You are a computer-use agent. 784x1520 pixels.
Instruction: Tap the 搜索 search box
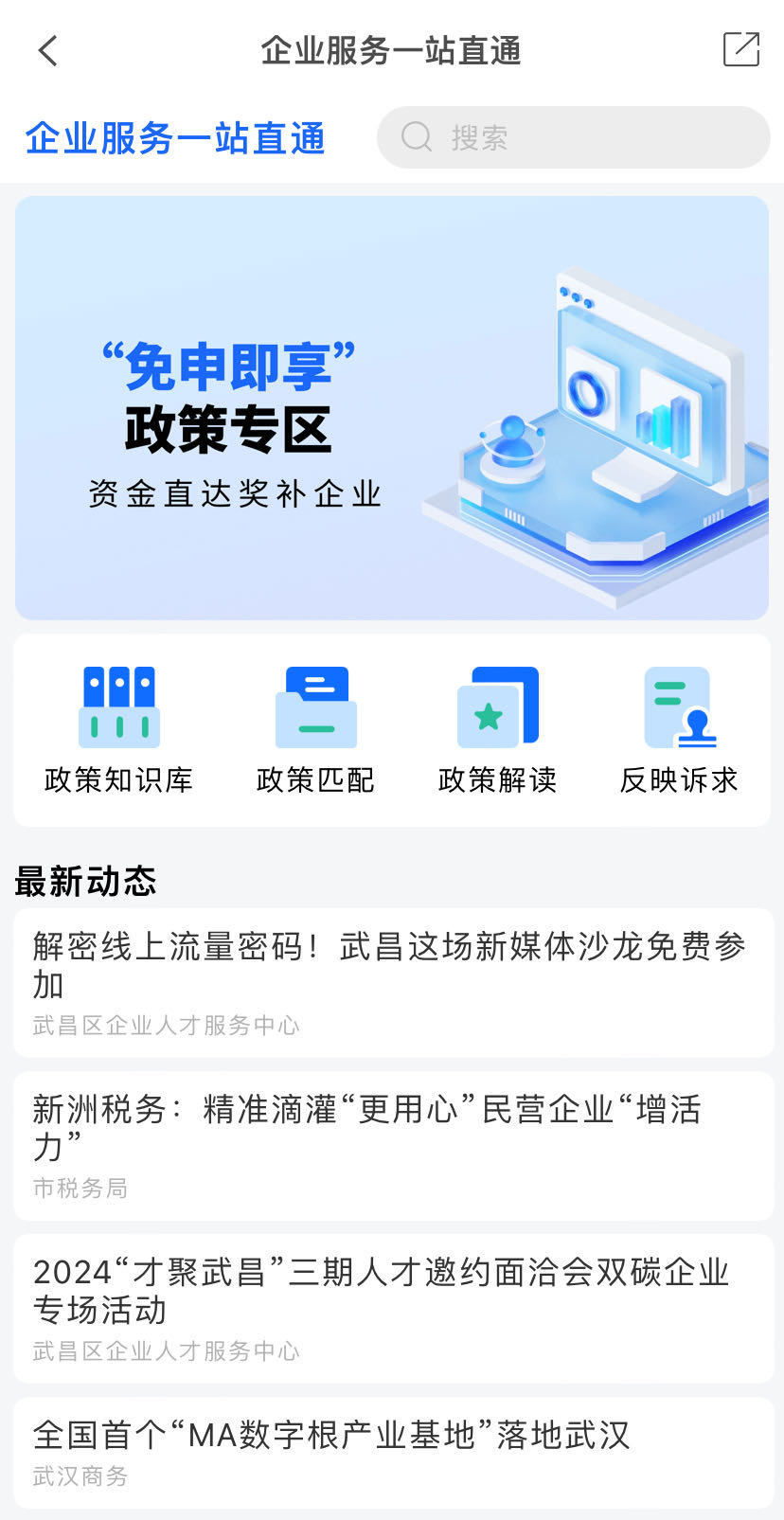pyautogui.click(x=573, y=137)
